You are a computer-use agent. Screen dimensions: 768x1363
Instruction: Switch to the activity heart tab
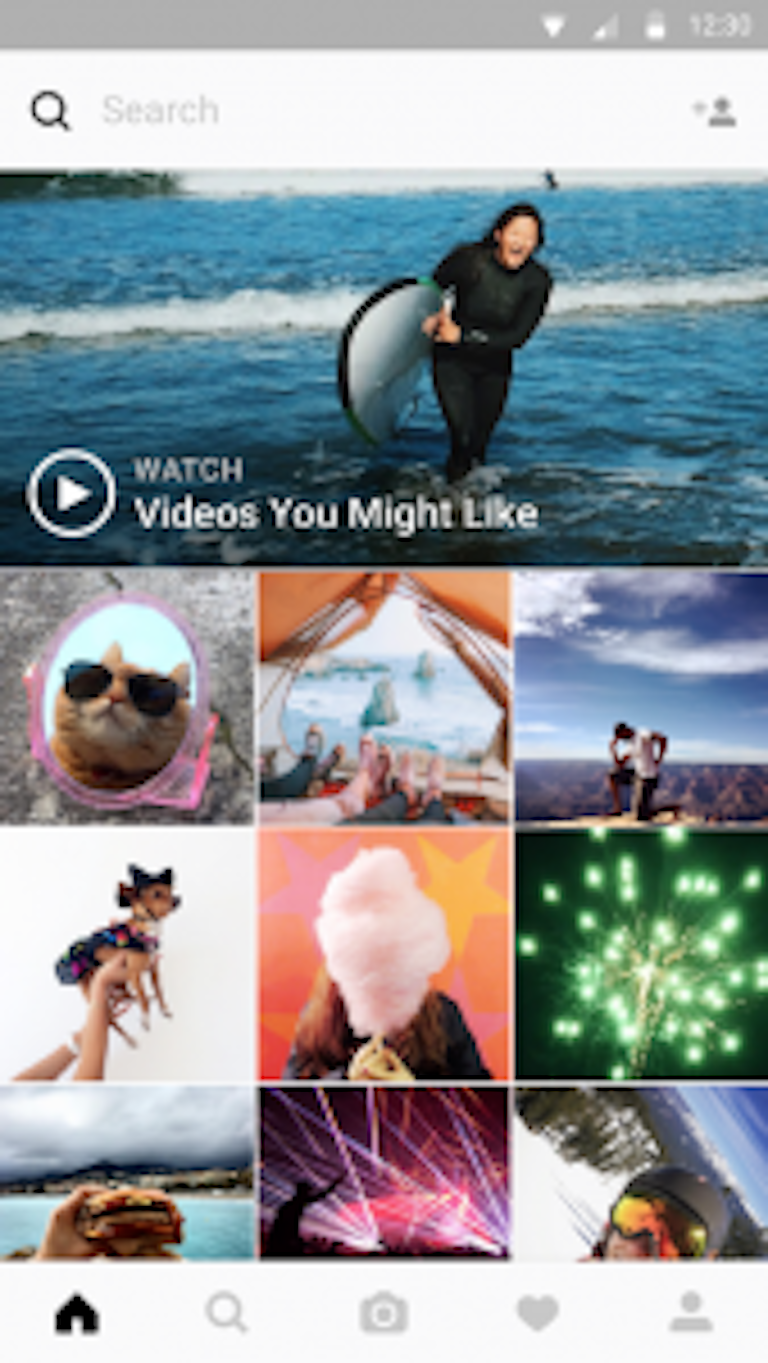537,1313
